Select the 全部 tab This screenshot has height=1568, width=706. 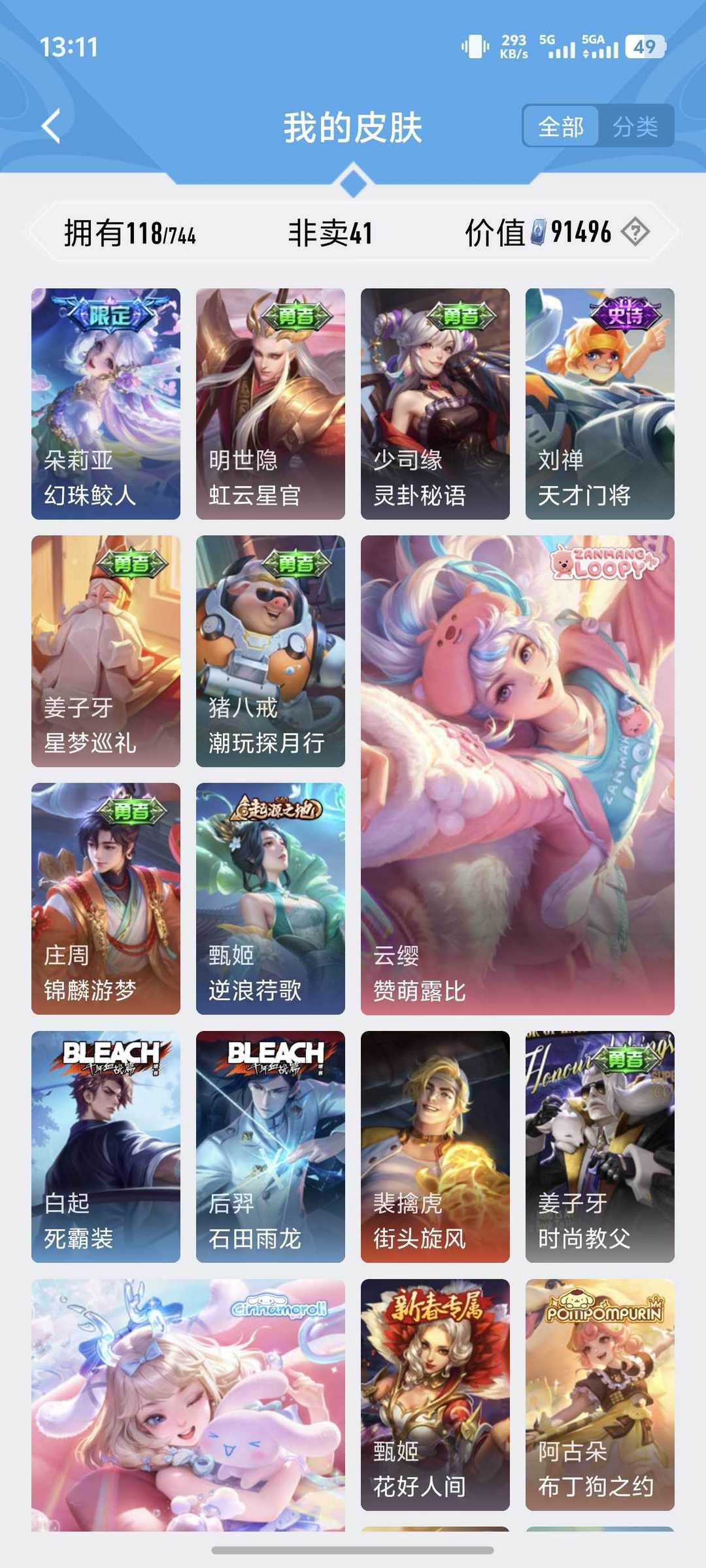(561, 126)
